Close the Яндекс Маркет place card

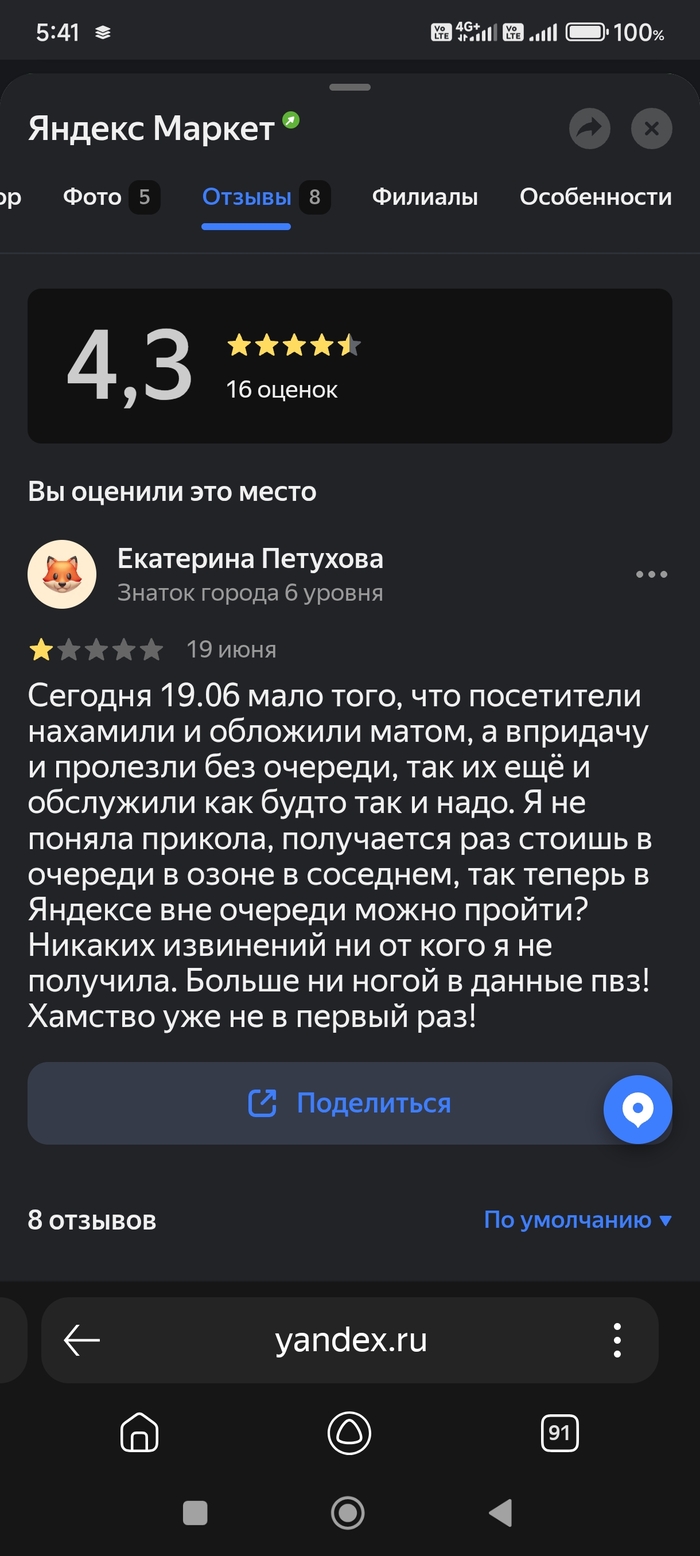tap(651, 129)
